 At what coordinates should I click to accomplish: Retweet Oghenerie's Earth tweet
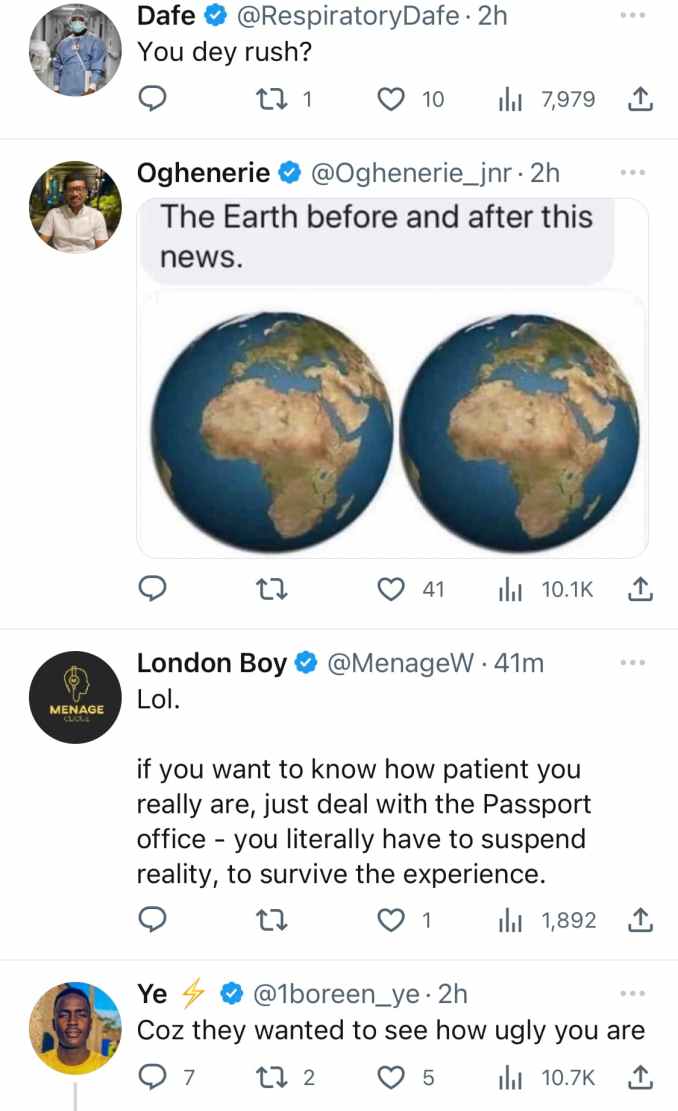click(271, 590)
